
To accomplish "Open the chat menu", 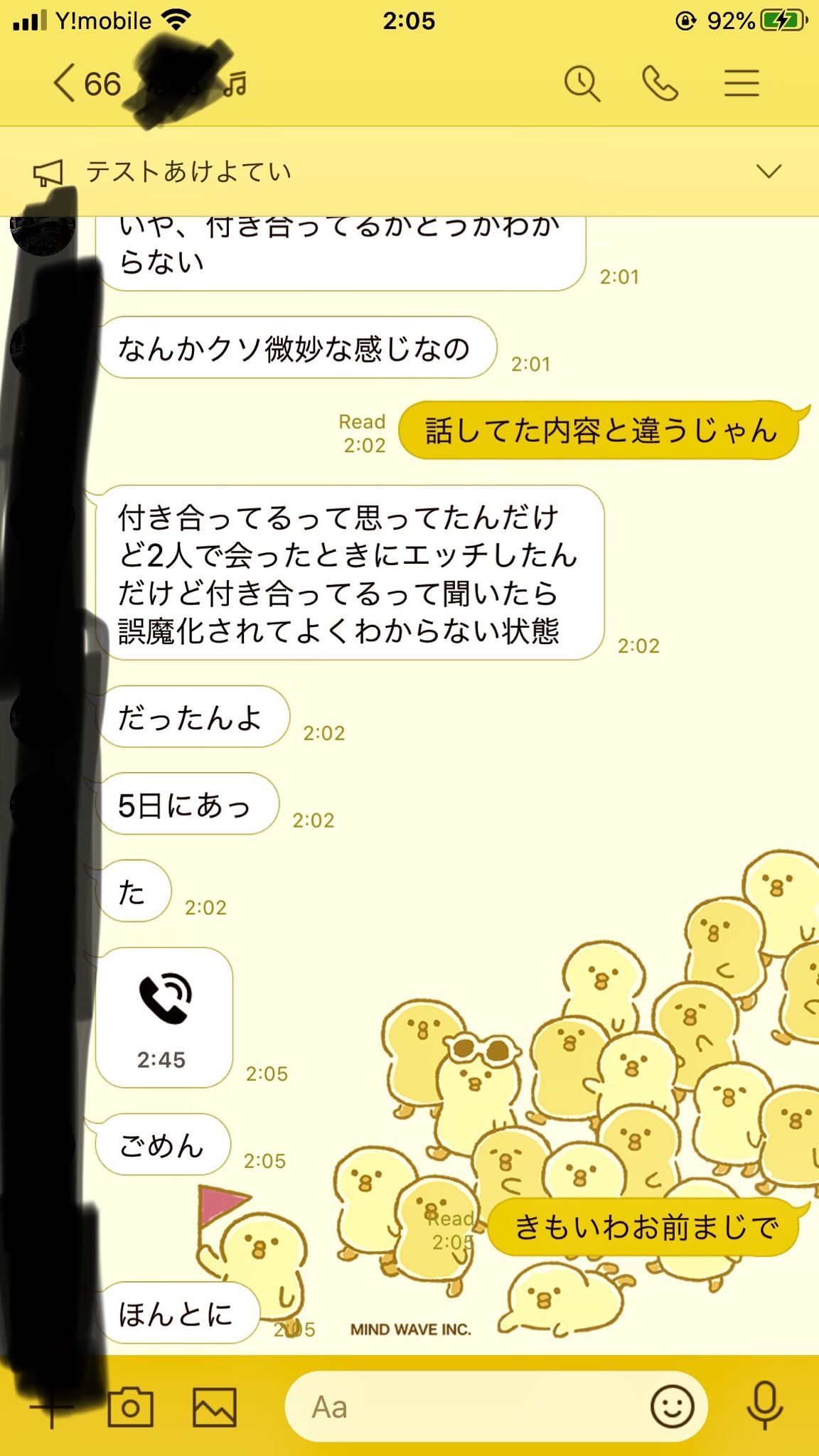I will 742,83.
